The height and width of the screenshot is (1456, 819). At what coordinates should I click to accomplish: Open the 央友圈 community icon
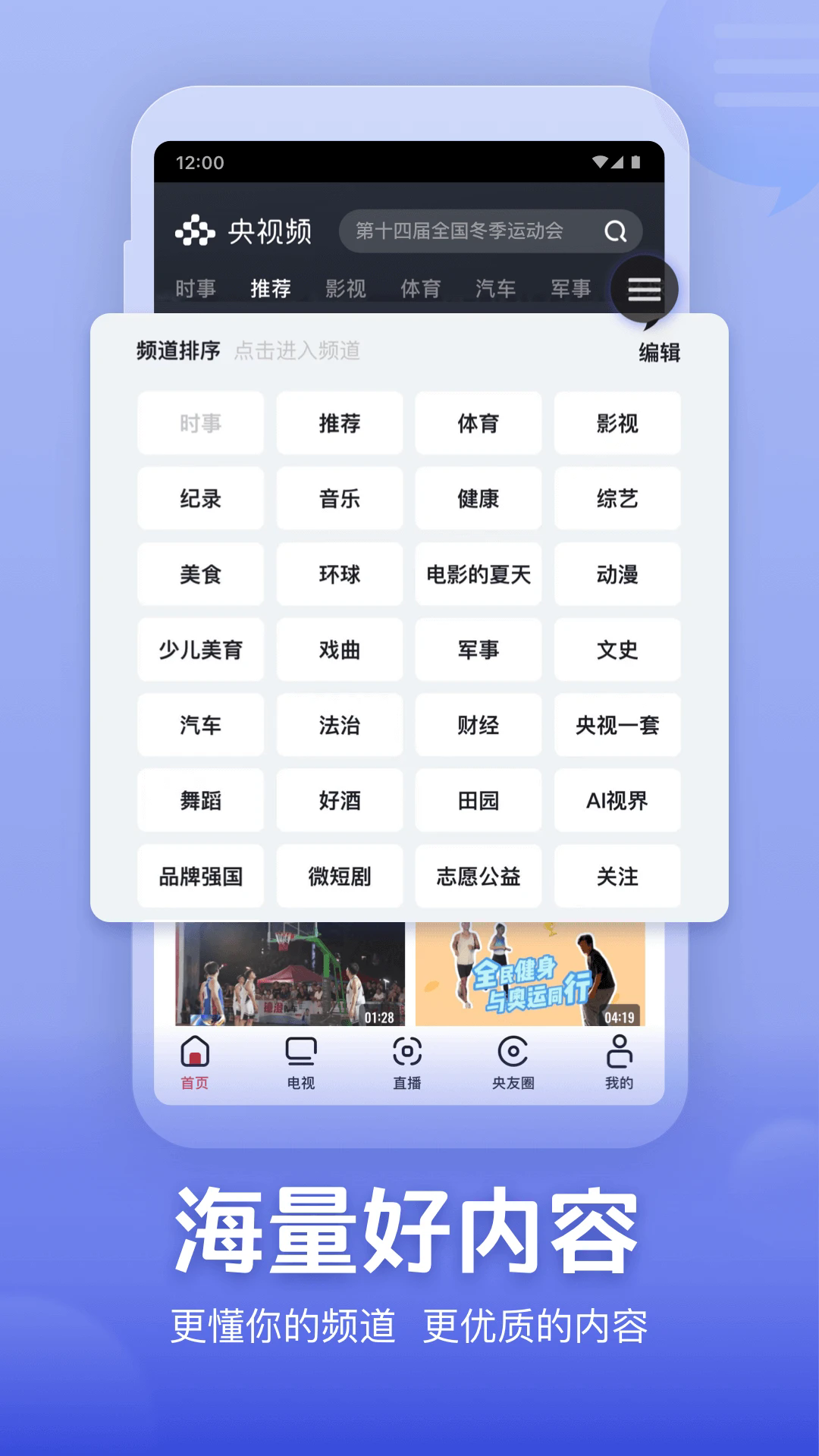pyautogui.click(x=513, y=1059)
